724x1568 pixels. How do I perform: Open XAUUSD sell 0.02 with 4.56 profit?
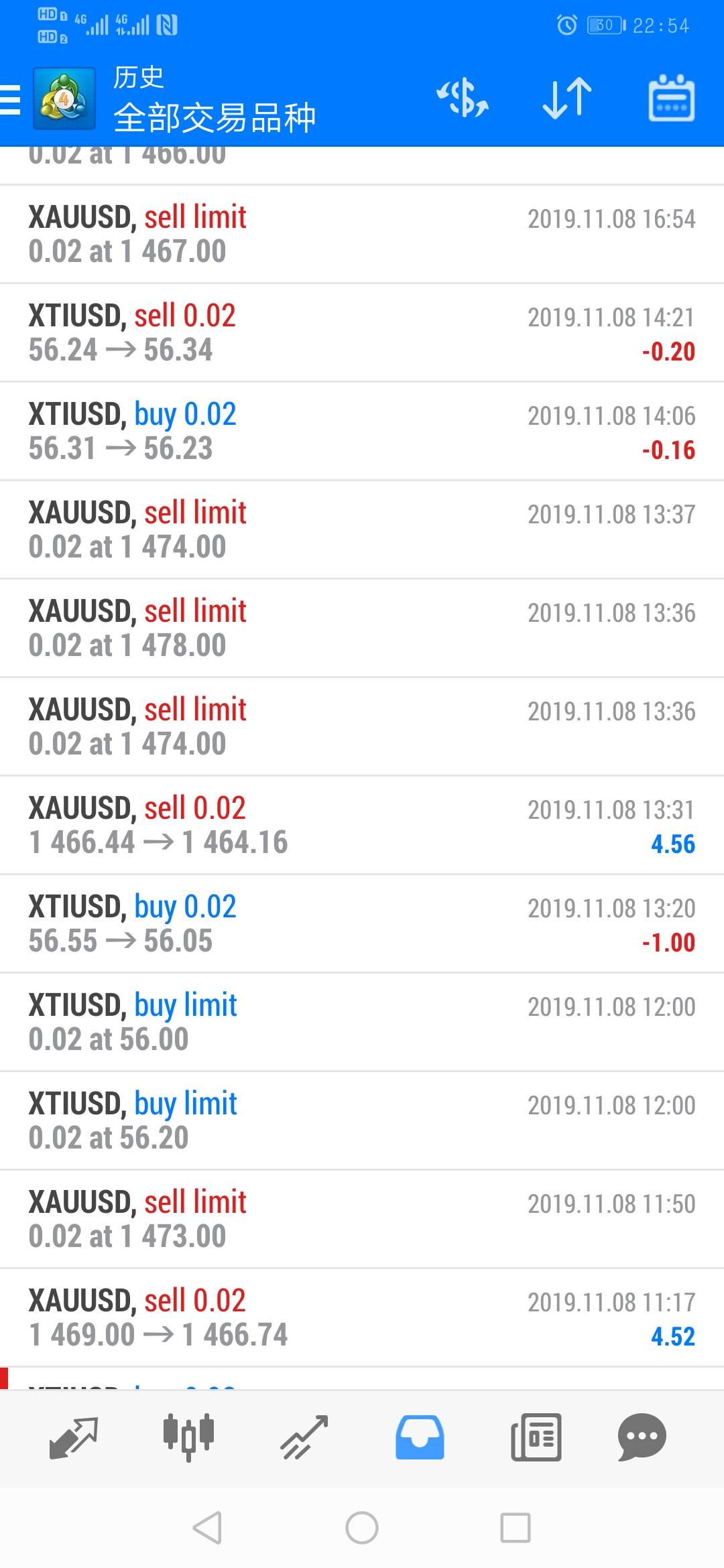[362, 826]
